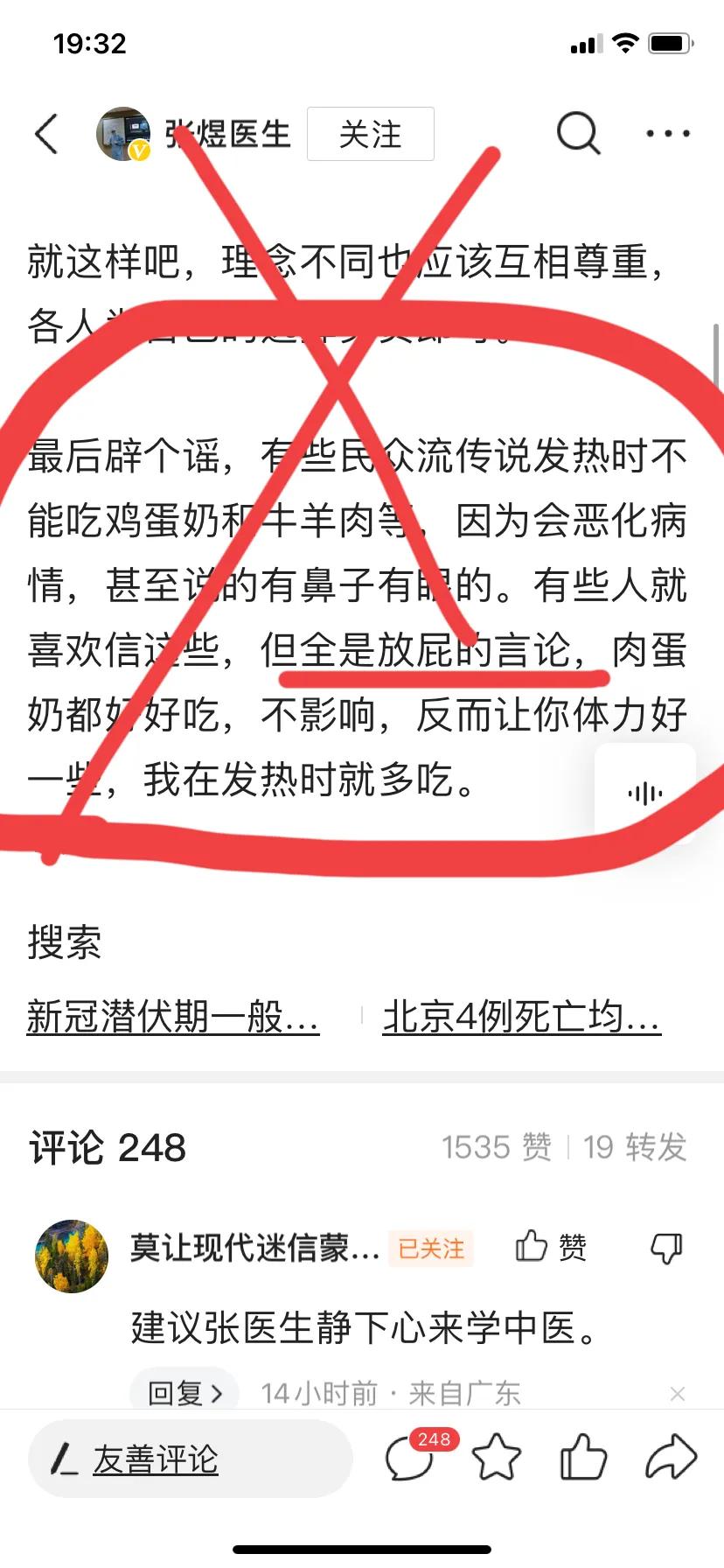Start audio playback with the floating voice button

tap(645, 793)
